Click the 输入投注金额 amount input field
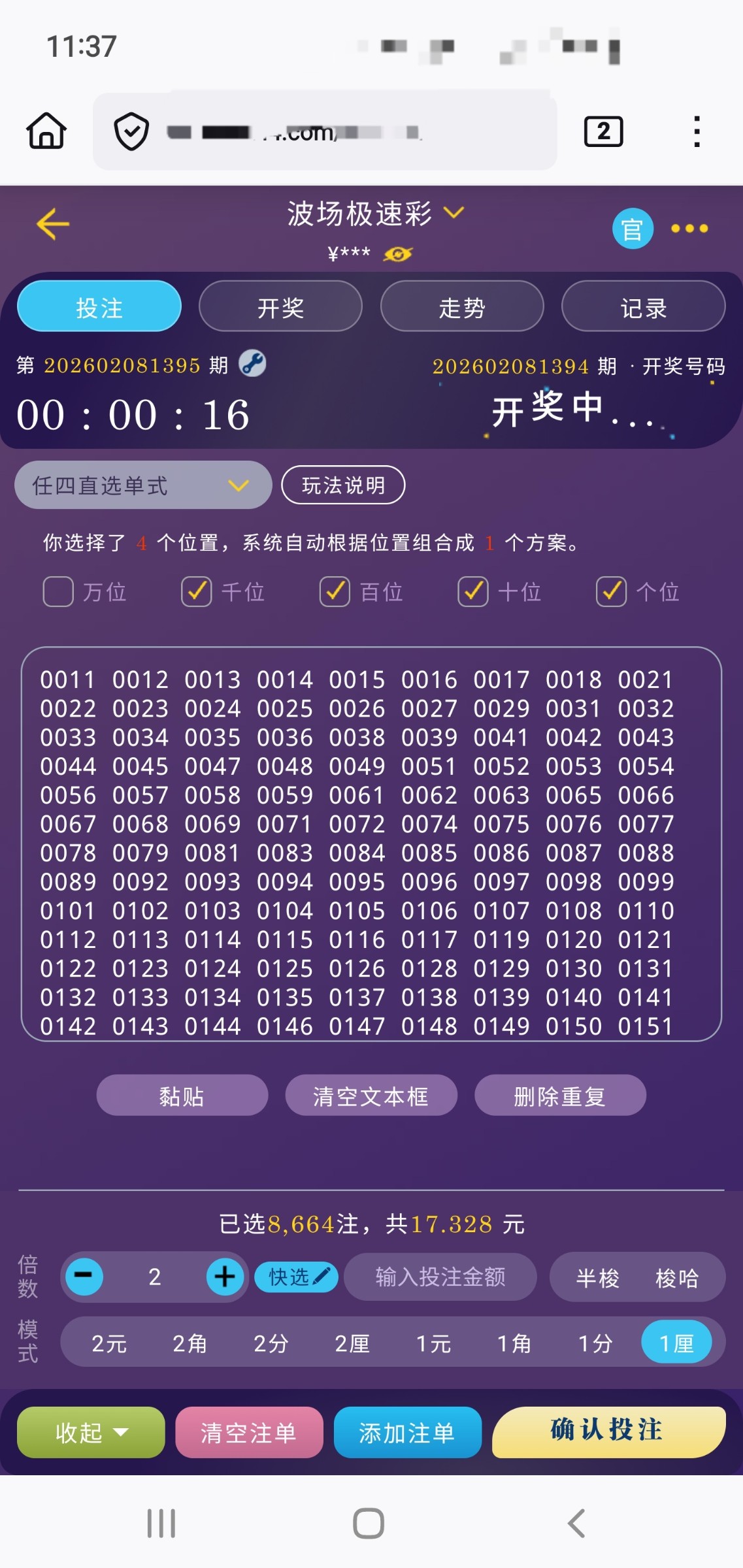The width and height of the screenshot is (743, 1568). [440, 1277]
